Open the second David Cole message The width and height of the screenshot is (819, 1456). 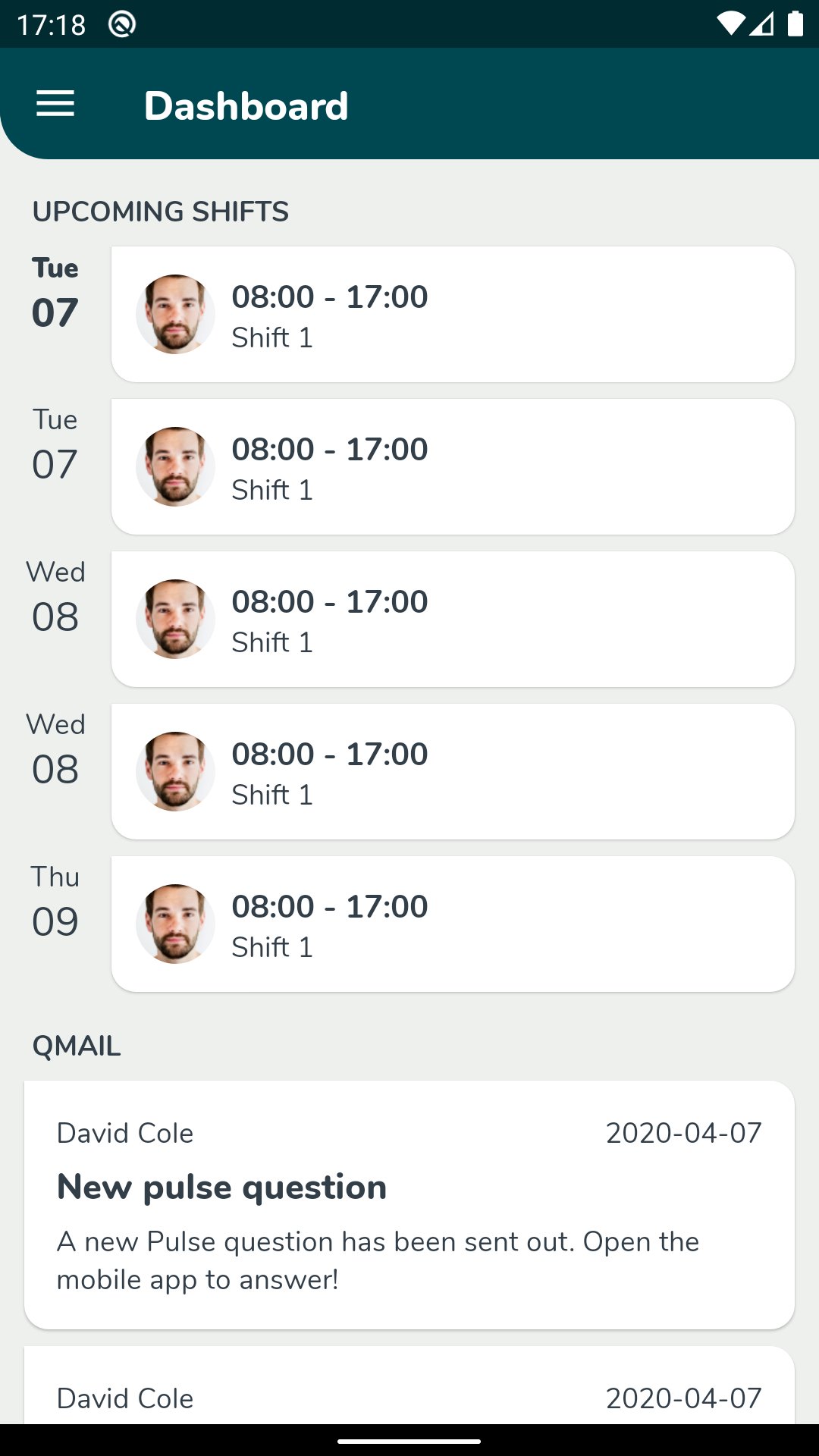click(409, 1399)
